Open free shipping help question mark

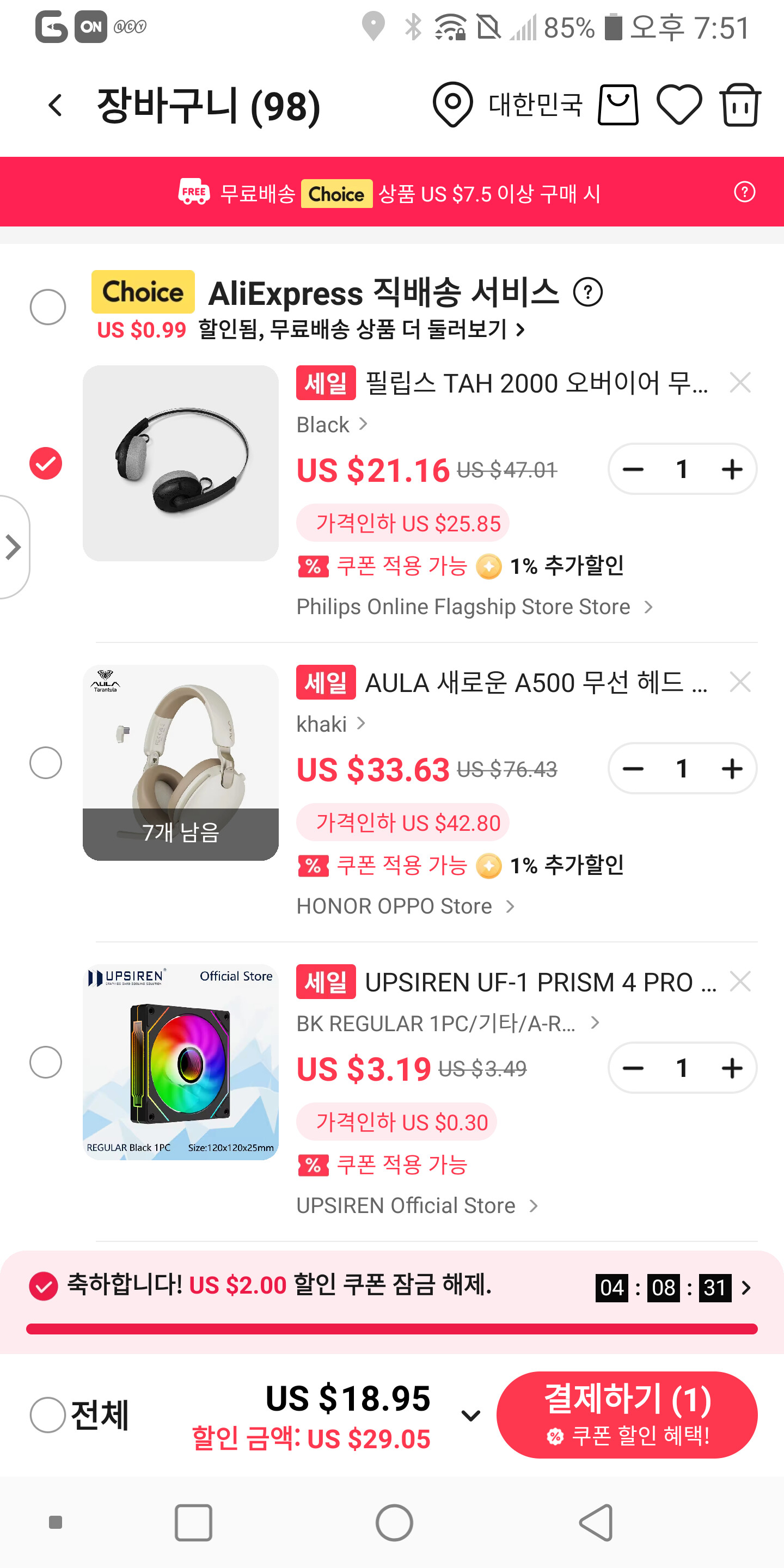click(744, 192)
